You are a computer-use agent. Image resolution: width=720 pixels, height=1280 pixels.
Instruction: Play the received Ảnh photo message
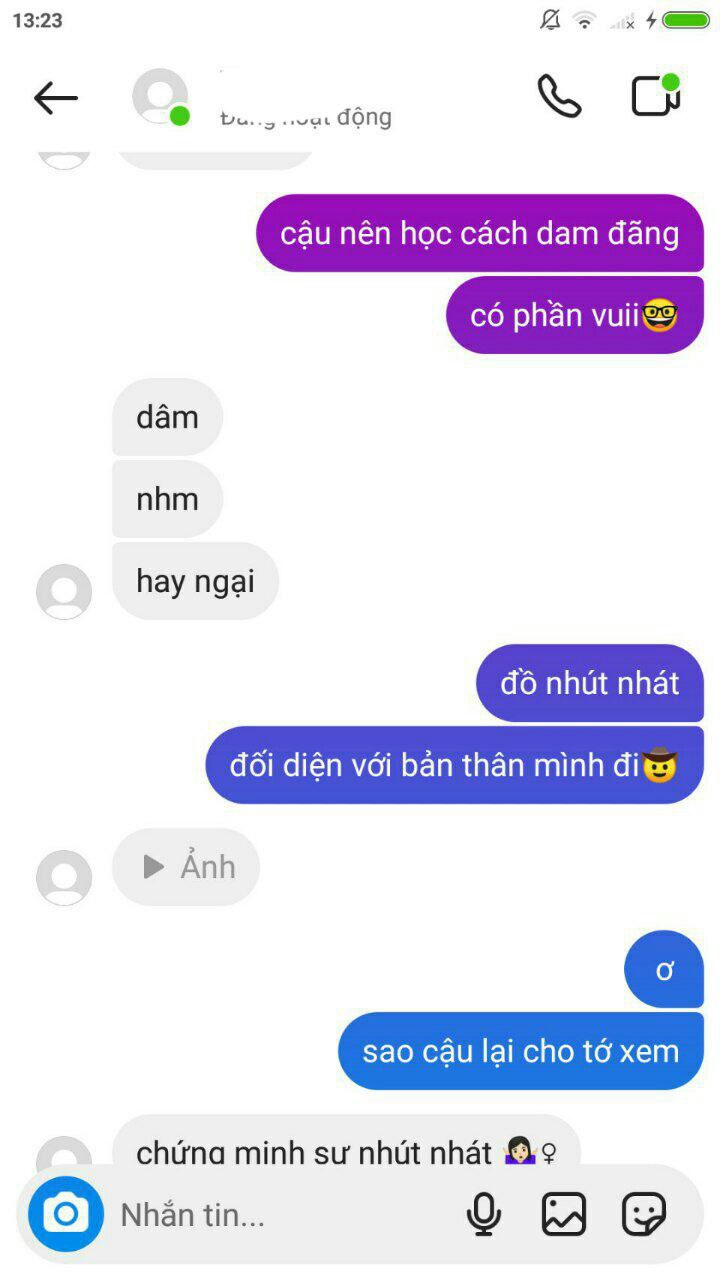[x=186, y=867]
